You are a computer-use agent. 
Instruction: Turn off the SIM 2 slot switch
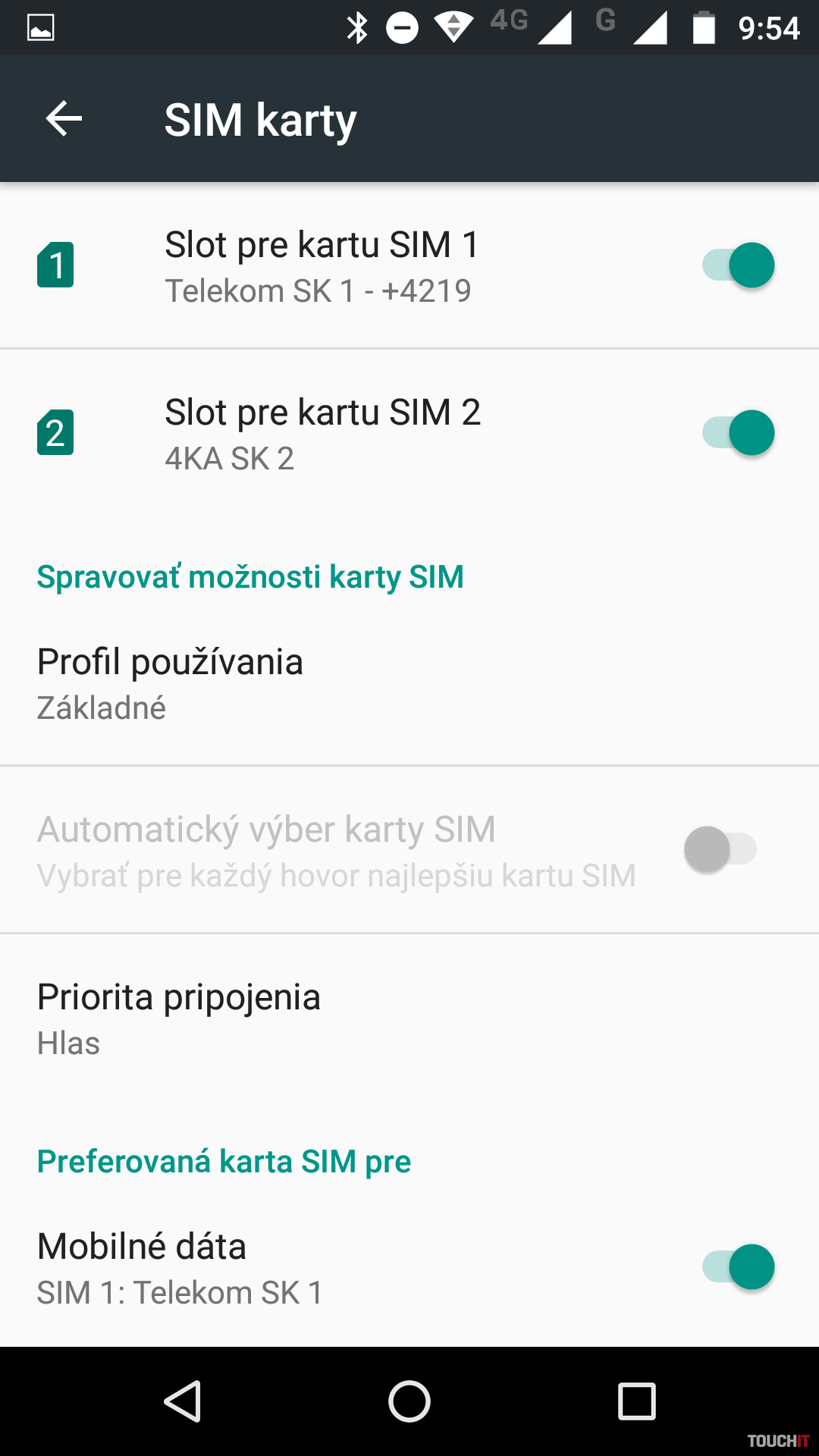click(x=739, y=433)
